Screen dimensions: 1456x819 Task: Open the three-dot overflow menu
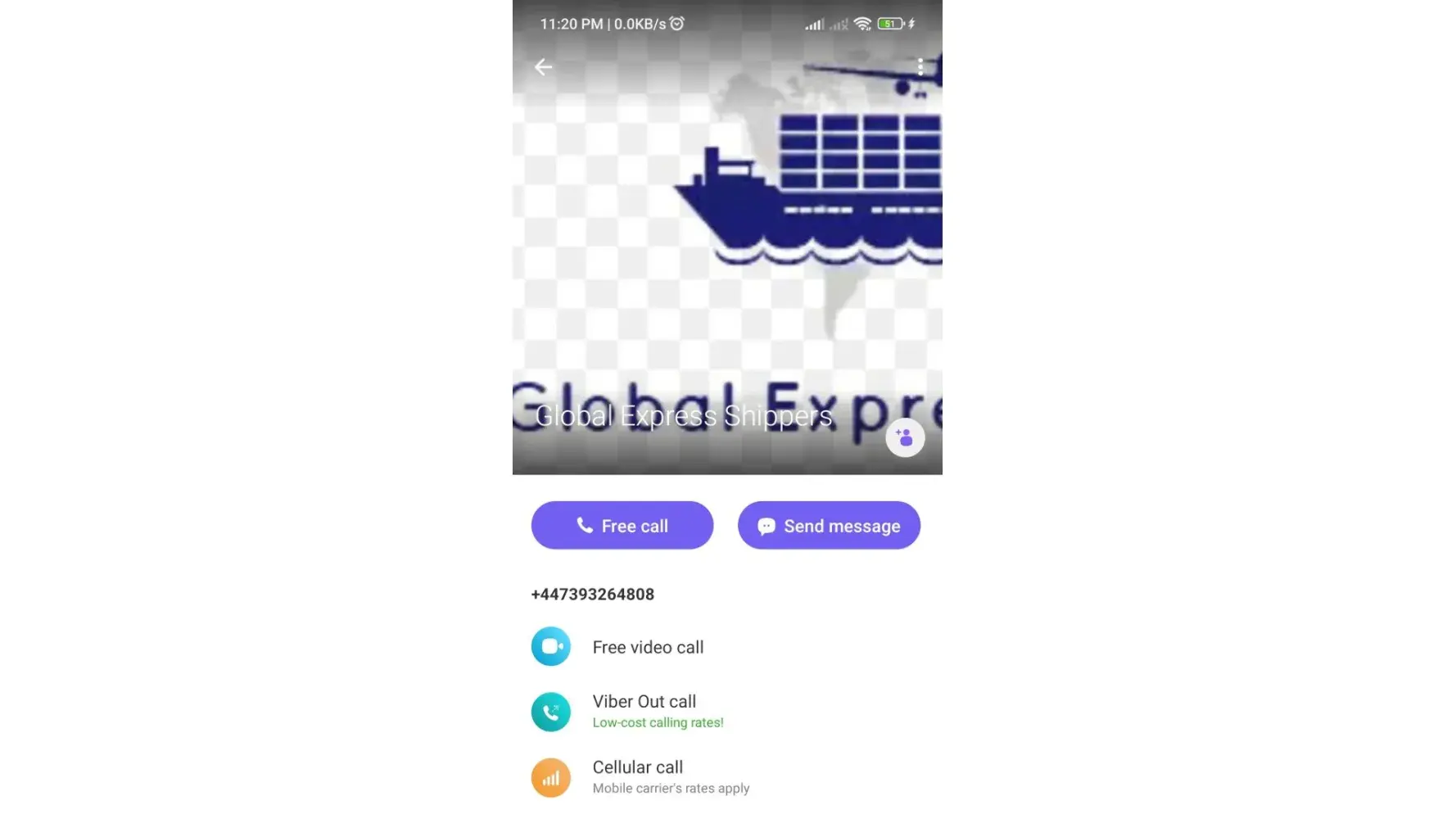point(920,67)
